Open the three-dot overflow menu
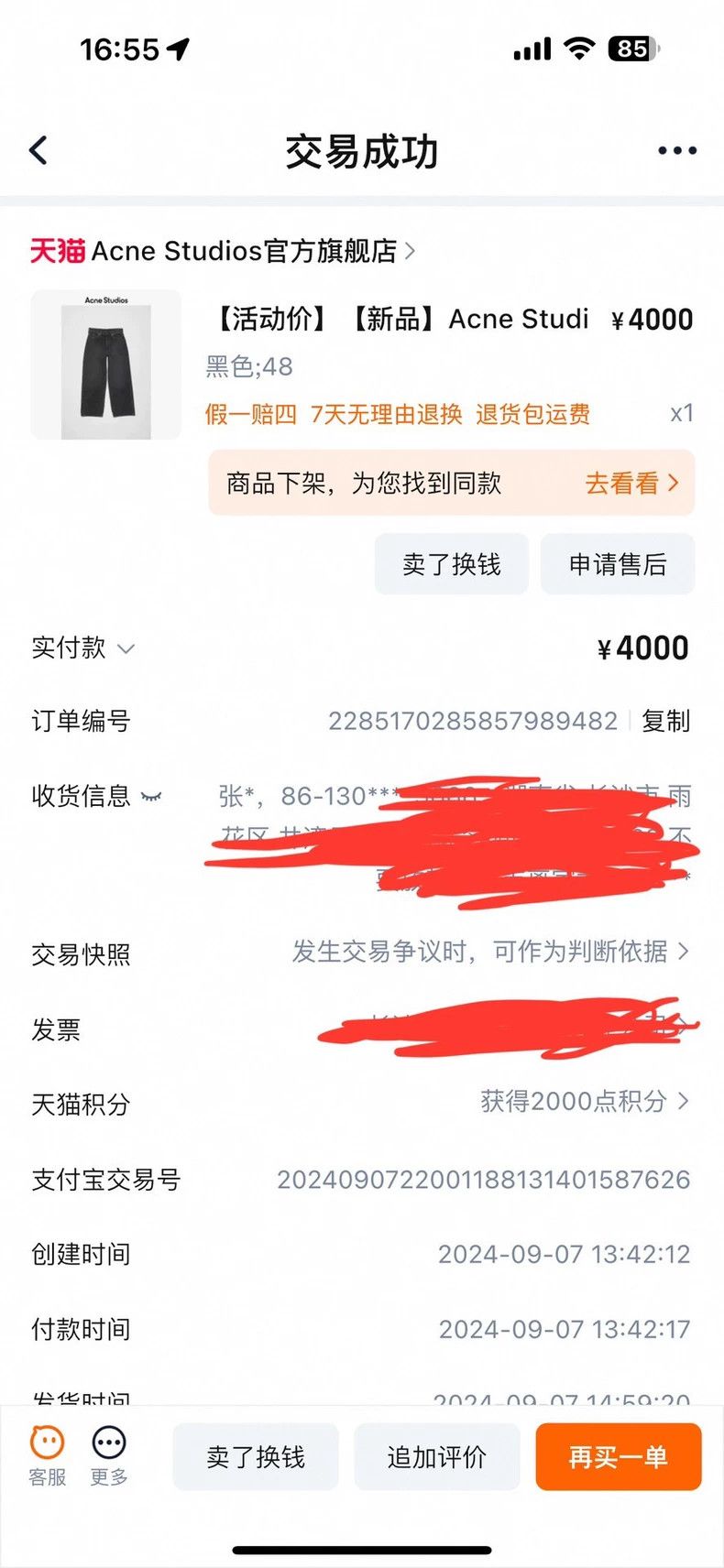Screen dimensions: 724x1568 pos(677,150)
